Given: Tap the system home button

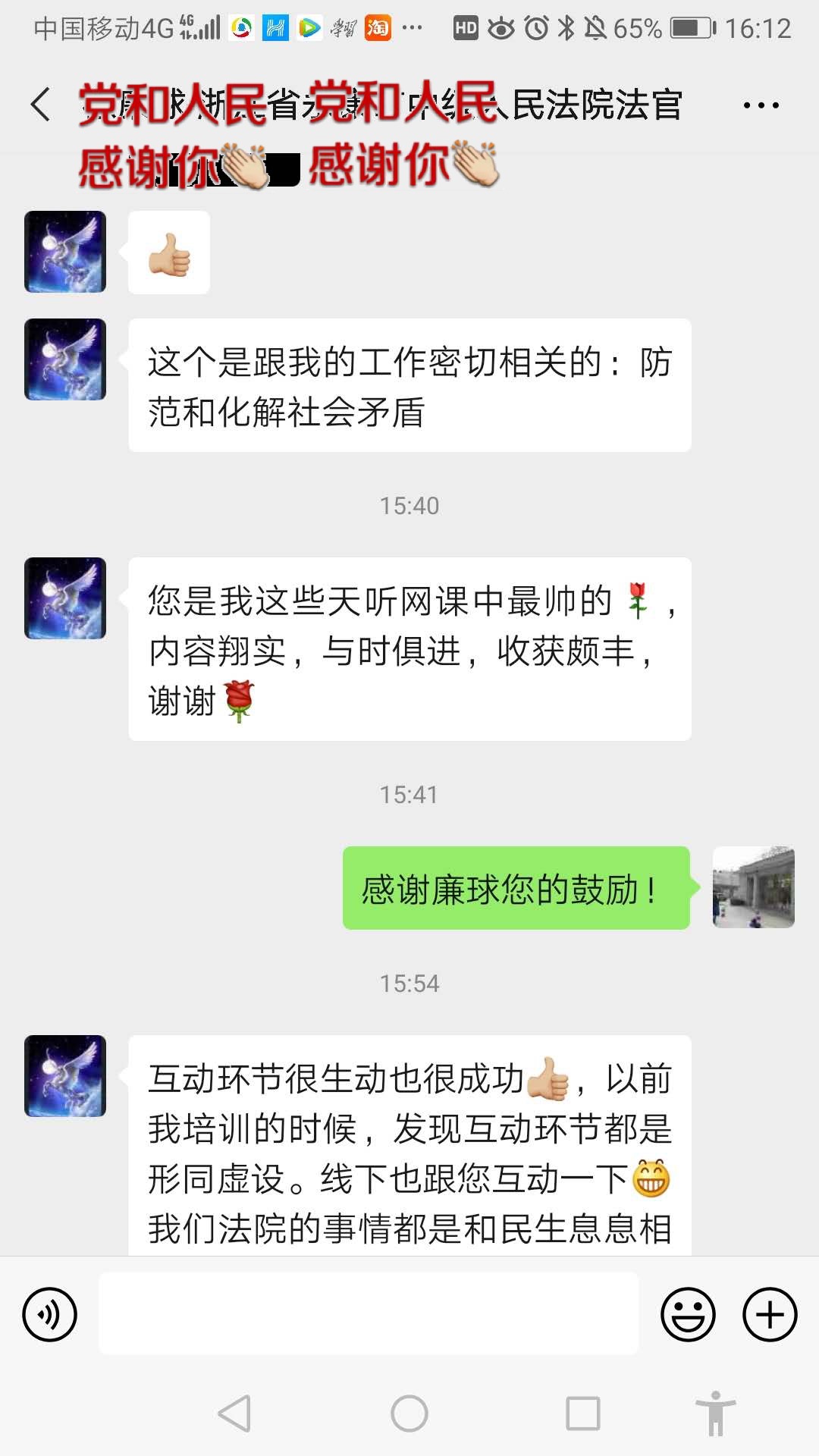Looking at the screenshot, I should pos(409,1414).
